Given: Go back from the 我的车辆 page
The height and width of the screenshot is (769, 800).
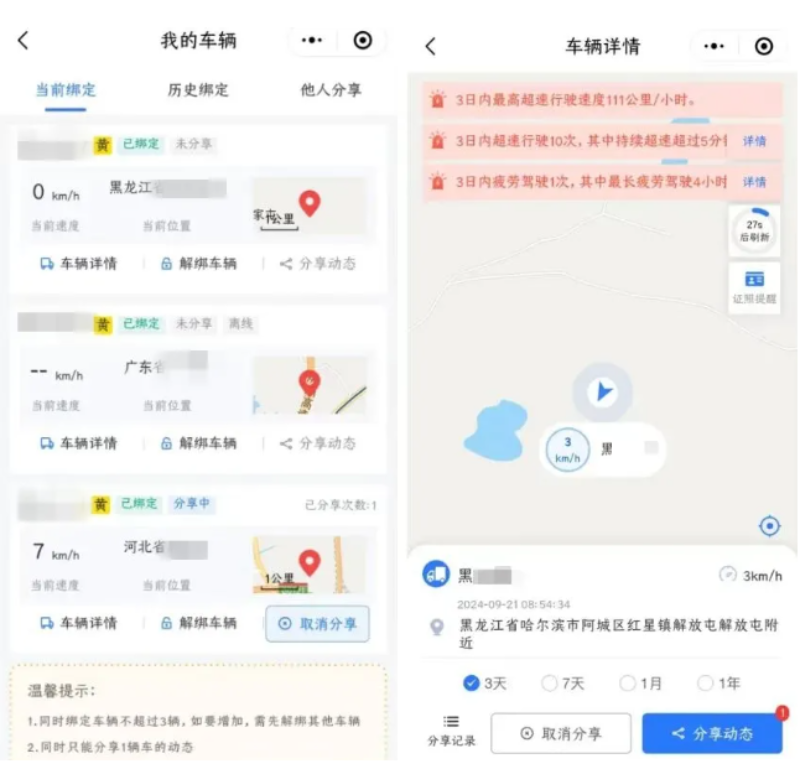Looking at the screenshot, I should [x=23, y=41].
